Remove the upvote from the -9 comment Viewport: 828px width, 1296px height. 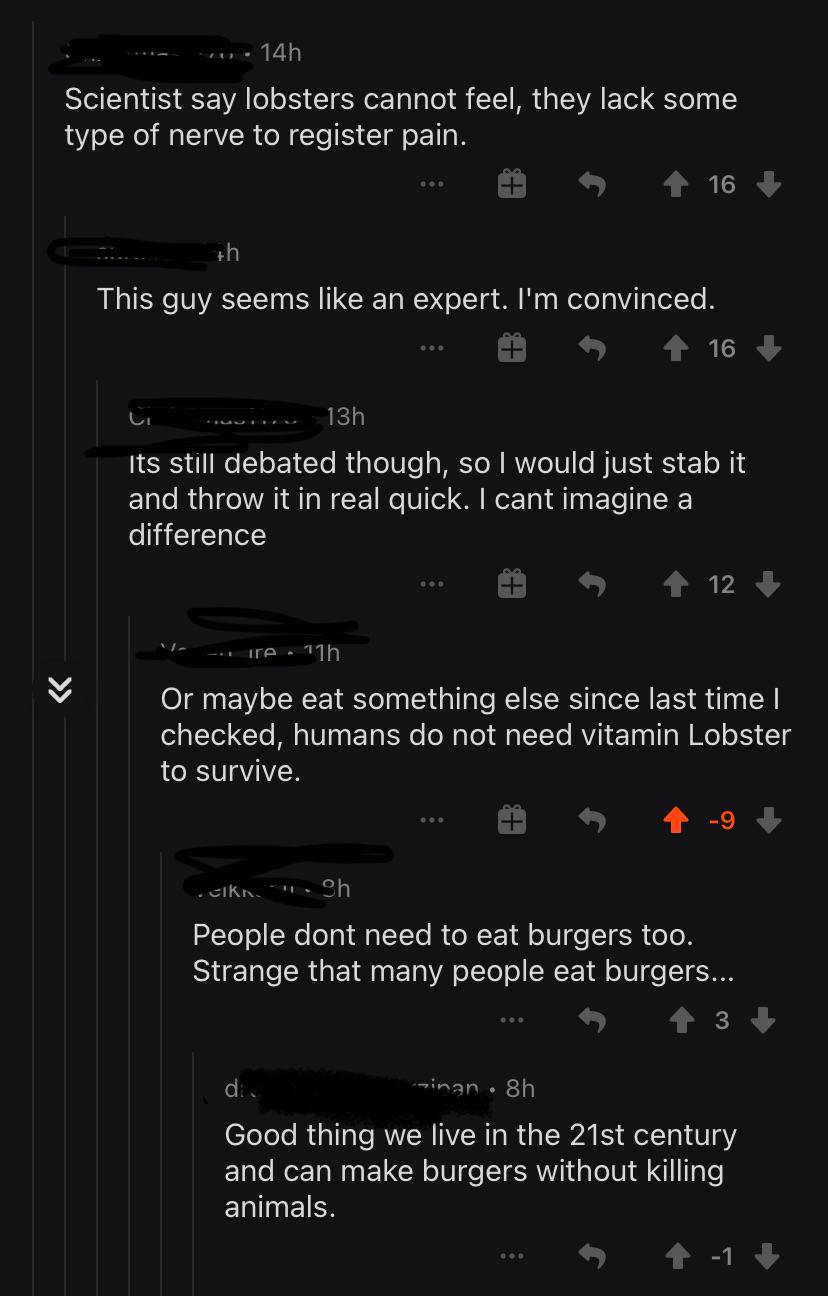[677, 819]
